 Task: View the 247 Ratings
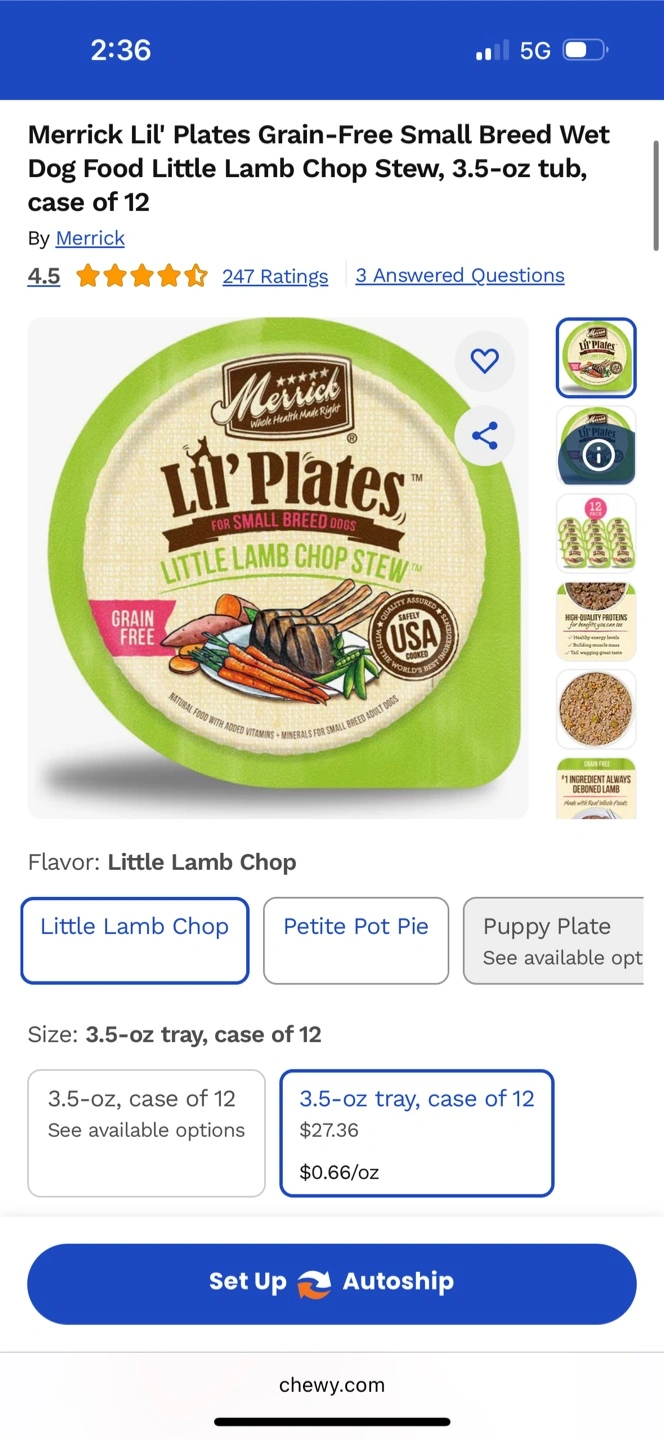275,276
